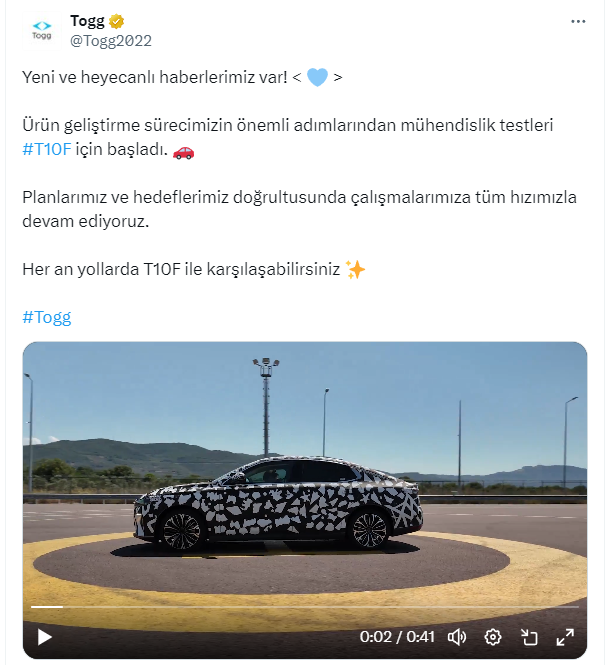This screenshot has height=665, width=616.
Task: Enable picture-in-picture mode
Action: click(529, 636)
